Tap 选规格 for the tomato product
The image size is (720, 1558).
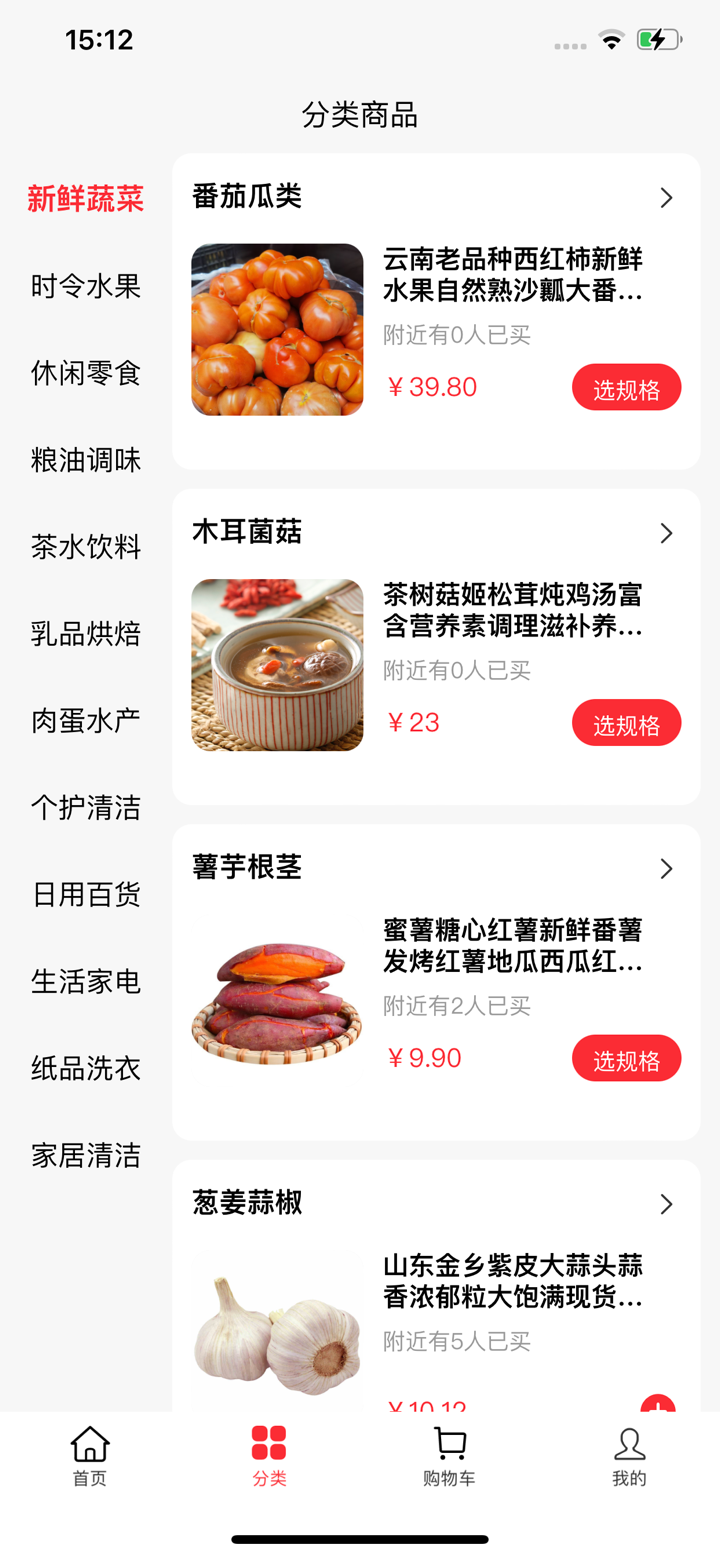(x=626, y=387)
